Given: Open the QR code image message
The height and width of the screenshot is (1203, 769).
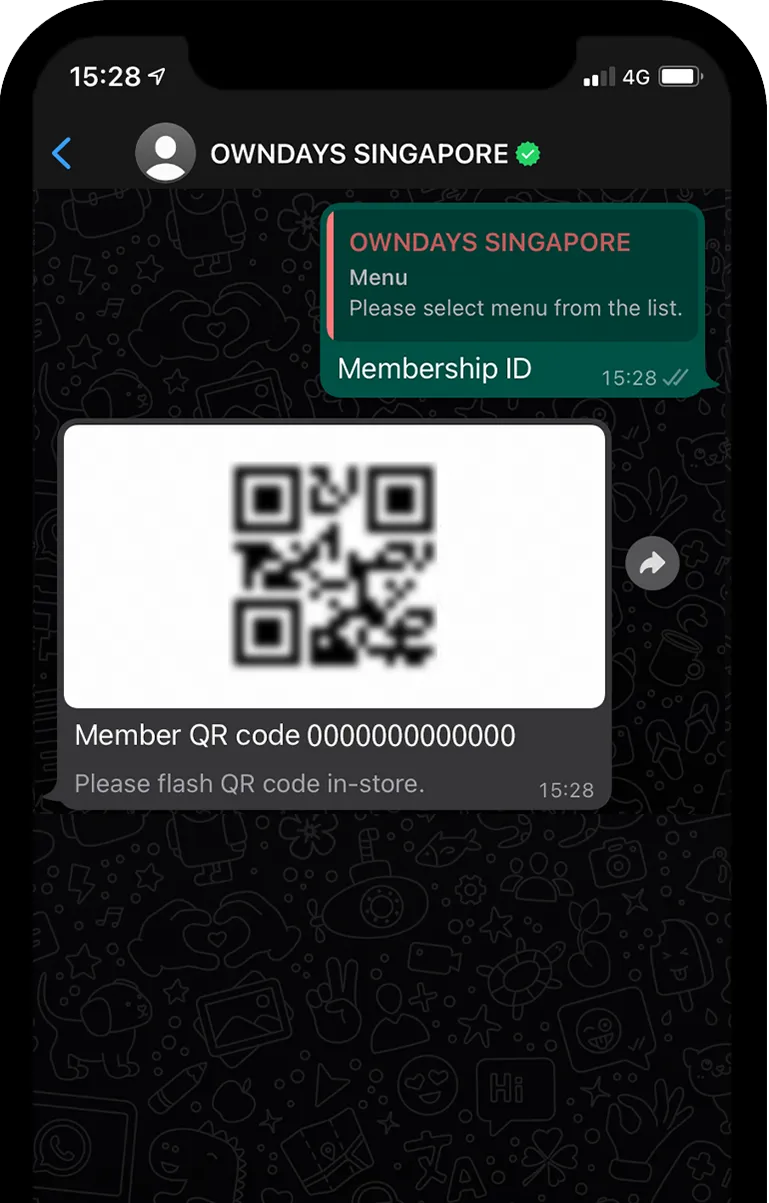Looking at the screenshot, I should [334, 566].
